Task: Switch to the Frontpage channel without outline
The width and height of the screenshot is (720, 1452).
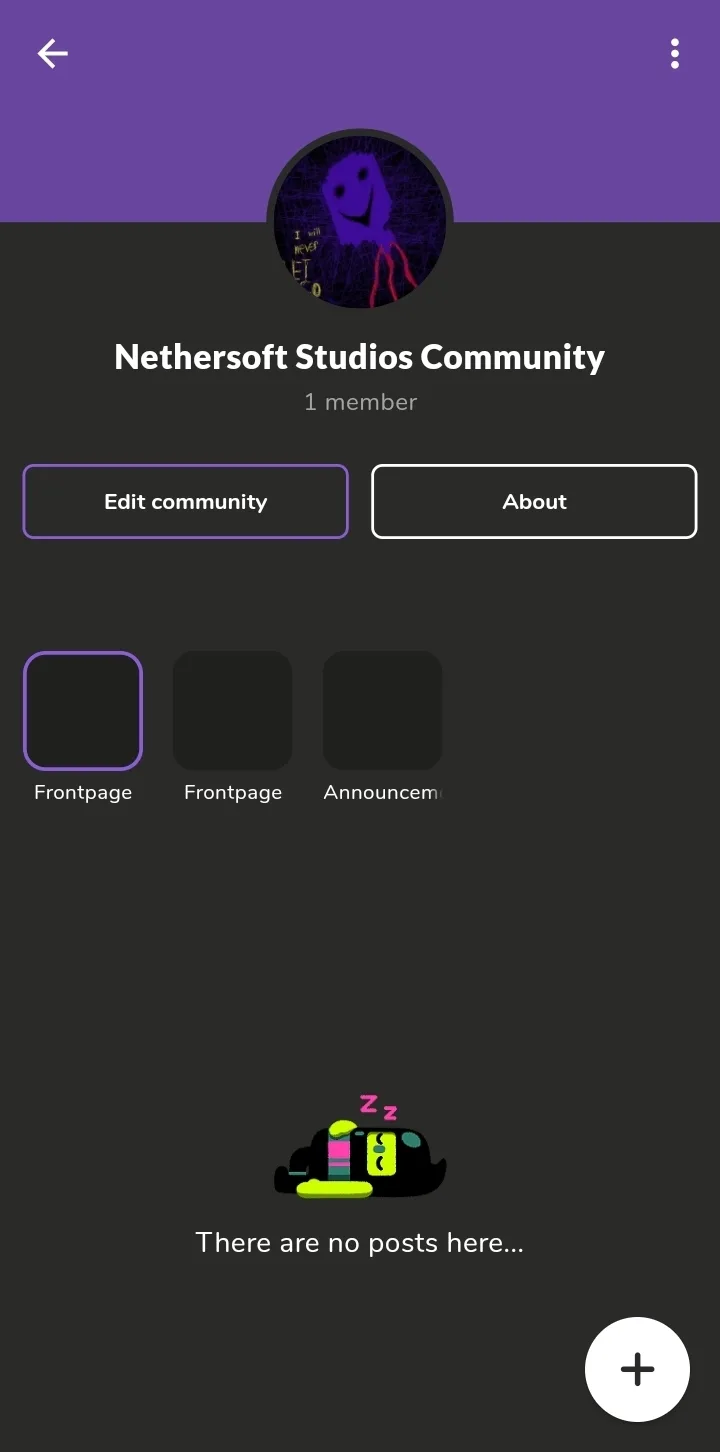Action: 233,711
